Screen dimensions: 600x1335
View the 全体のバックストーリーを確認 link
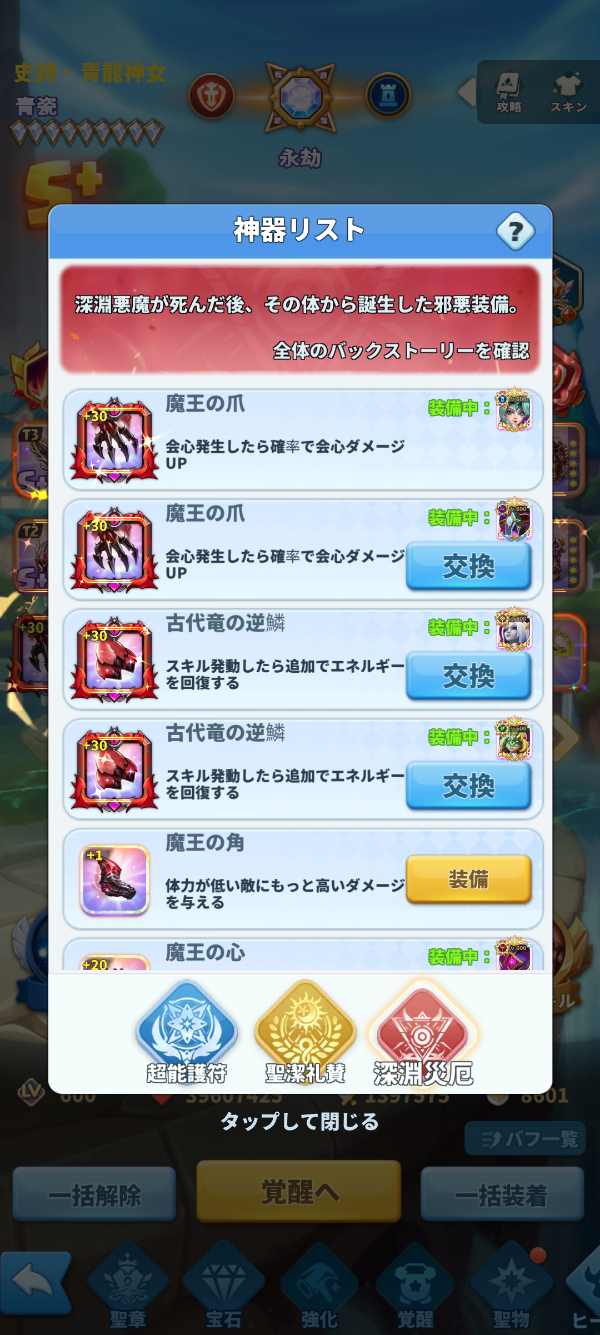(x=400, y=351)
